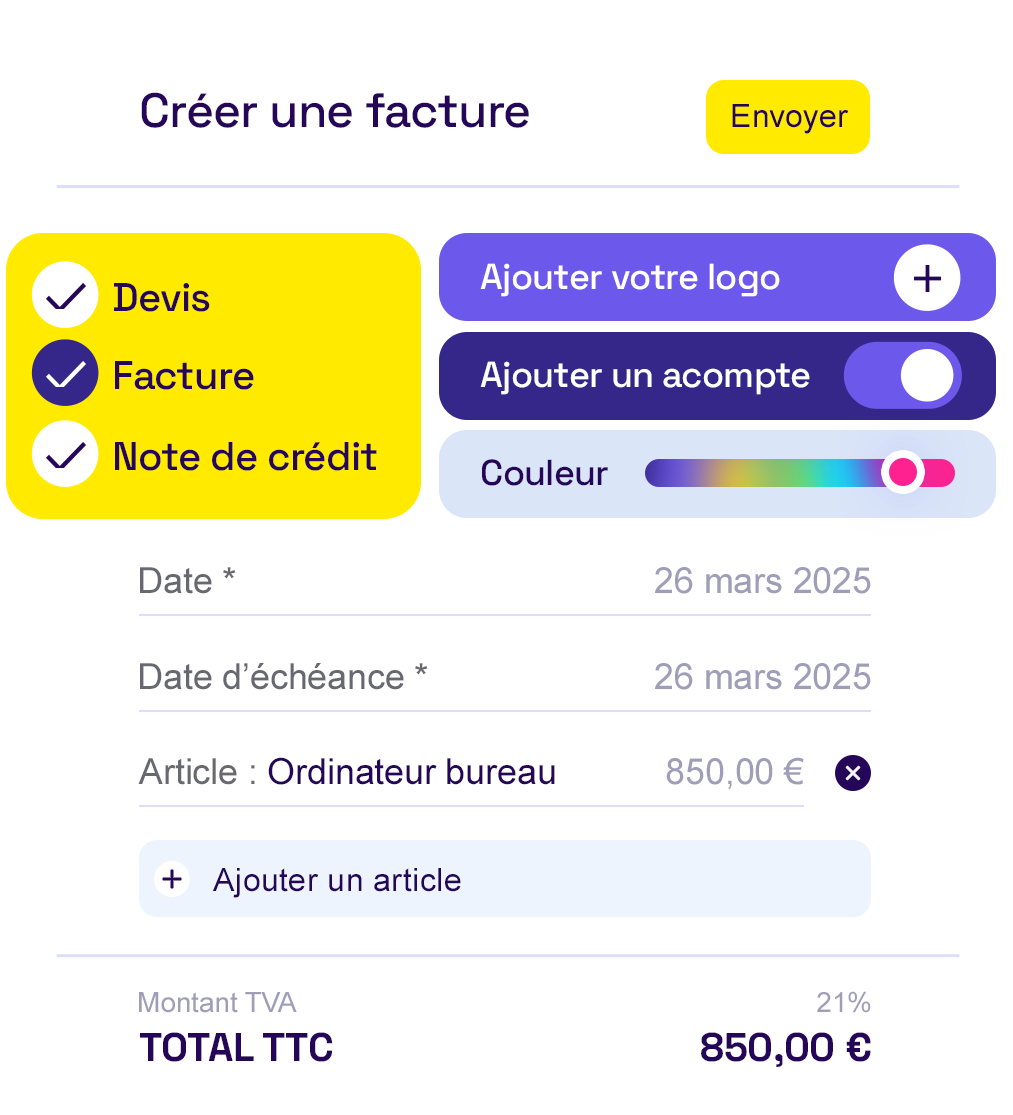Click the plus icon beside Ajouter un article
The height and width of the screenshot is (1115, 1013).
pyautogui.click(x=172, y=880)
